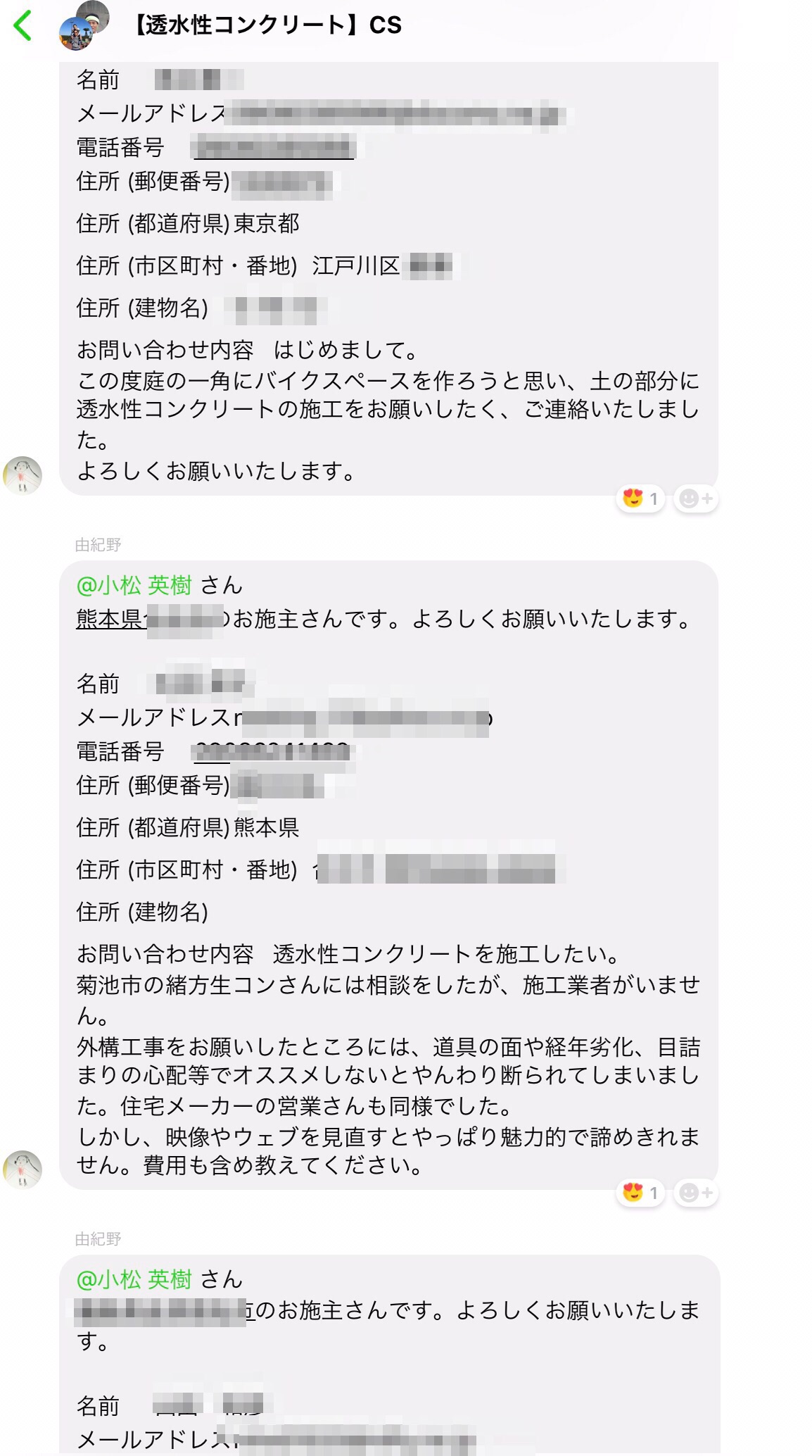Tap the underlined phone number in the 熊本県 message
Image resolution: width=812 pixels, height=1456 pixels.
[x=274, y=752]
